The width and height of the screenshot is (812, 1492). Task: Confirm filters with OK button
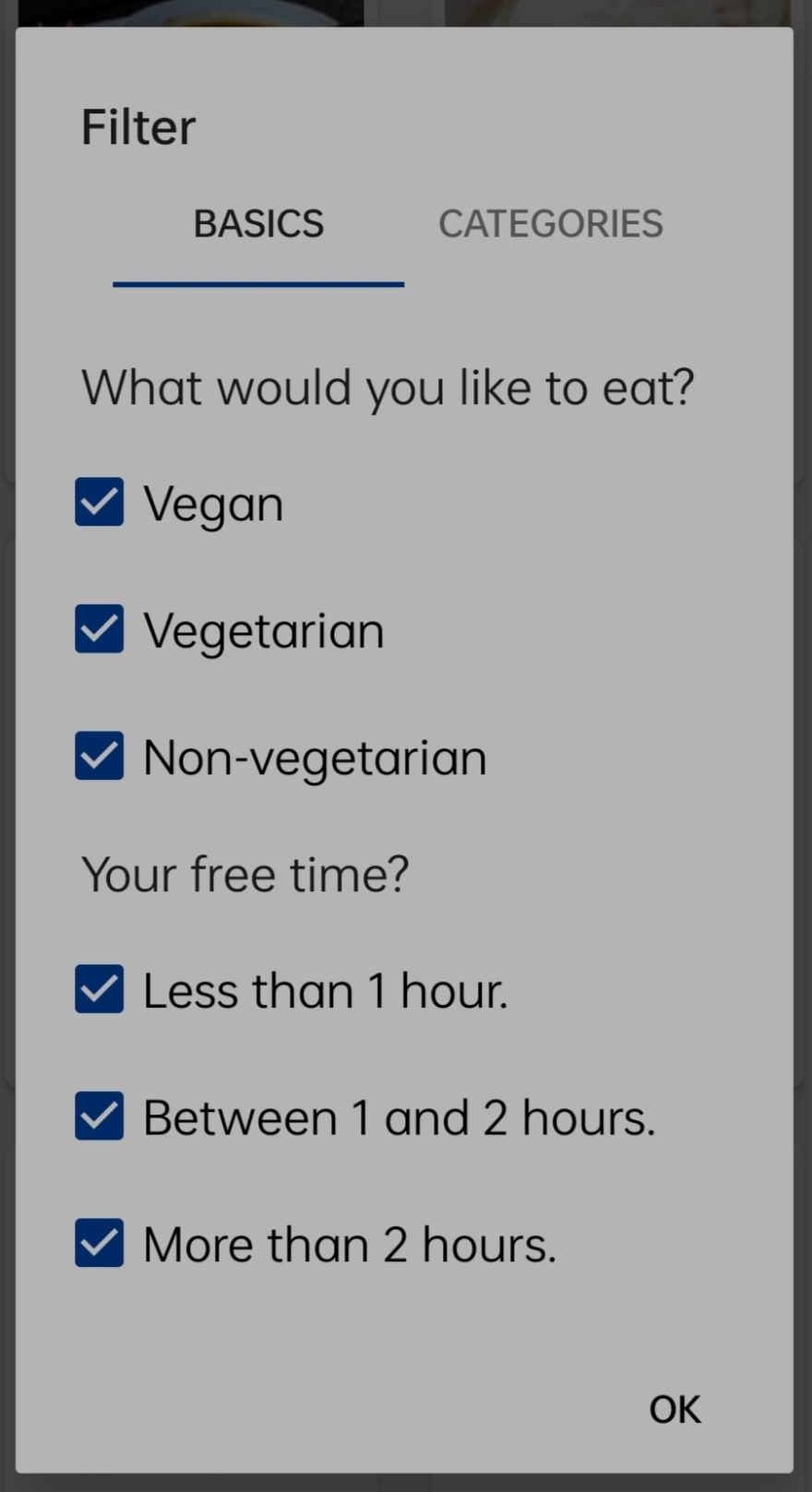point(675,1409)
